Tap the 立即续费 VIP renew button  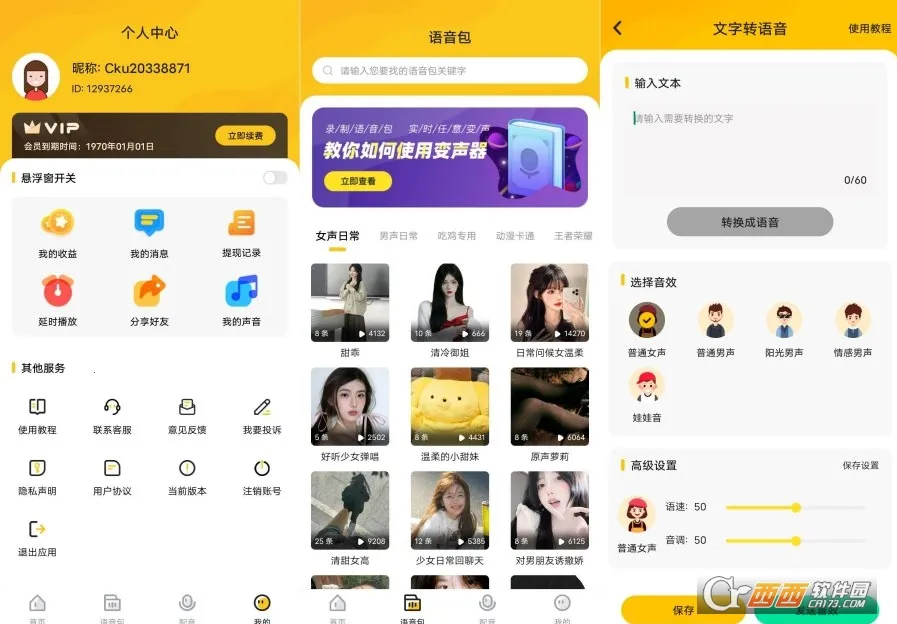tap(245, 136)
